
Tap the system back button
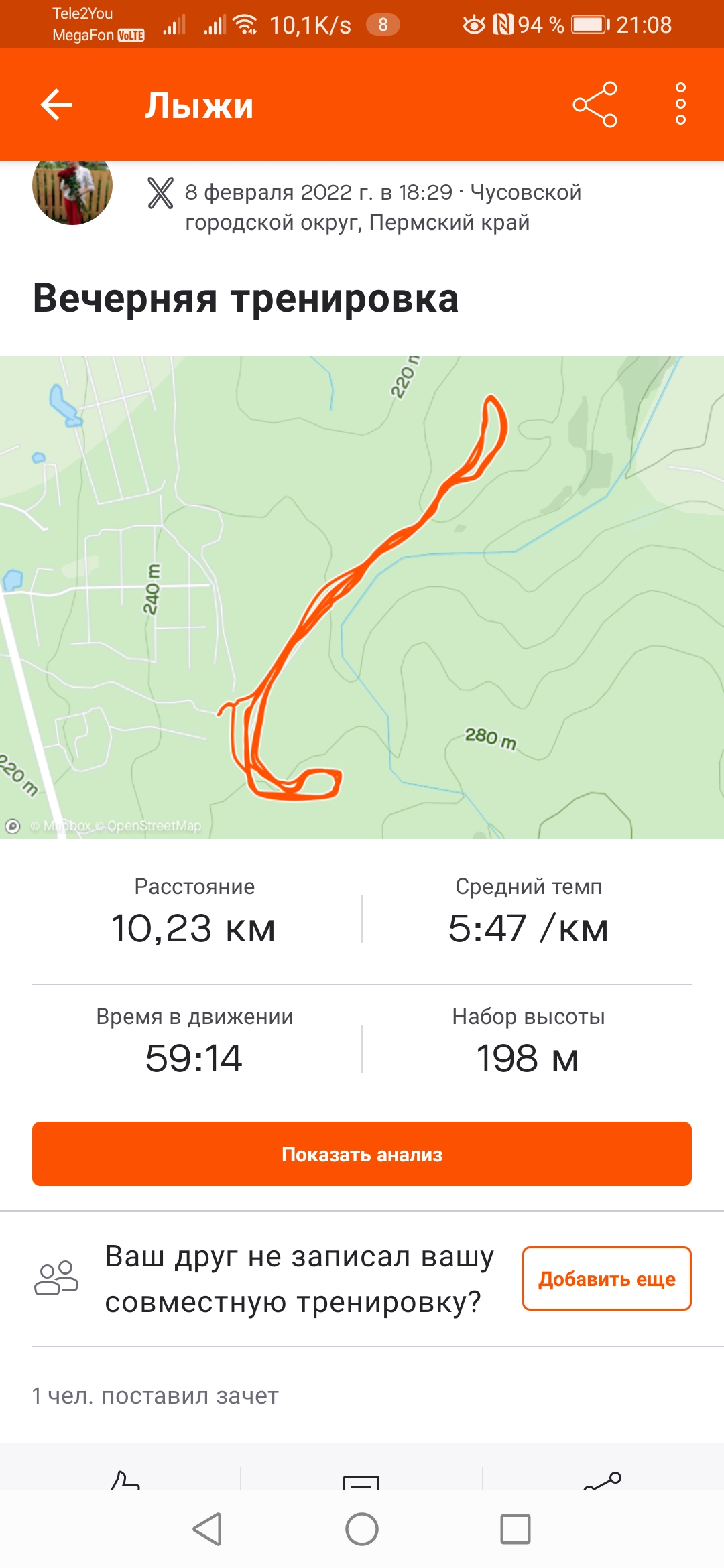pos(207,1529)
